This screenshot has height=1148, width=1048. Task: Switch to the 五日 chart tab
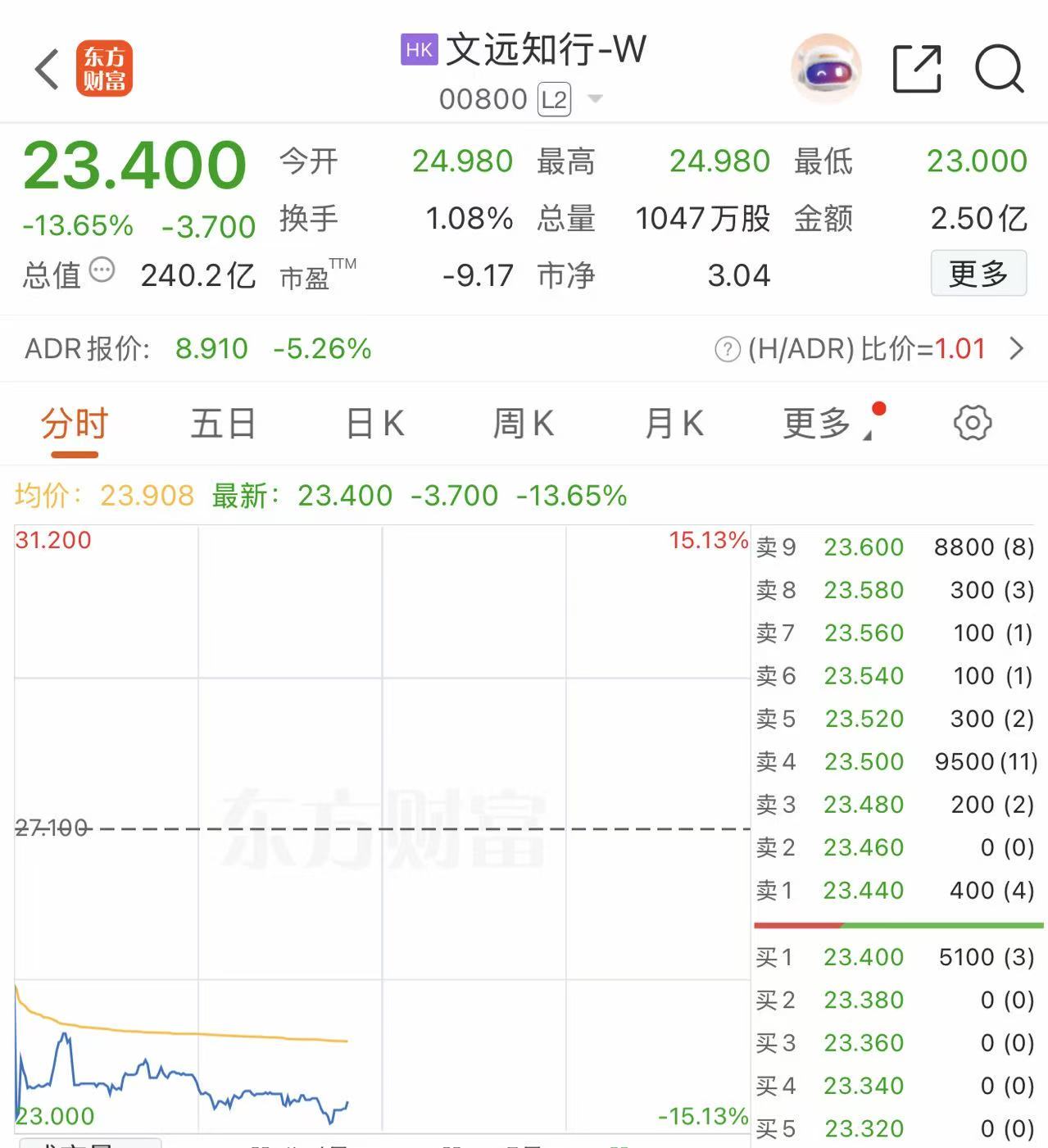(223, 424)
